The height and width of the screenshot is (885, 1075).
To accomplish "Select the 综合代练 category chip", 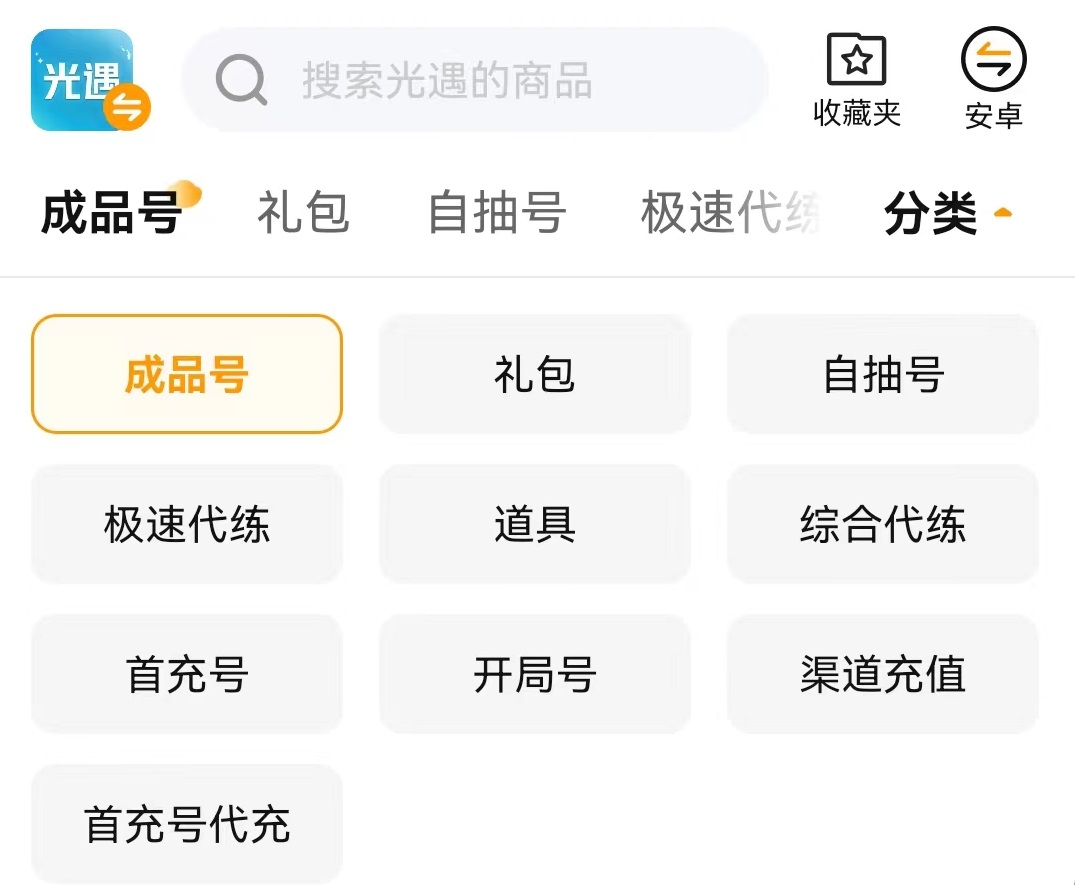I will coord(883,524).
